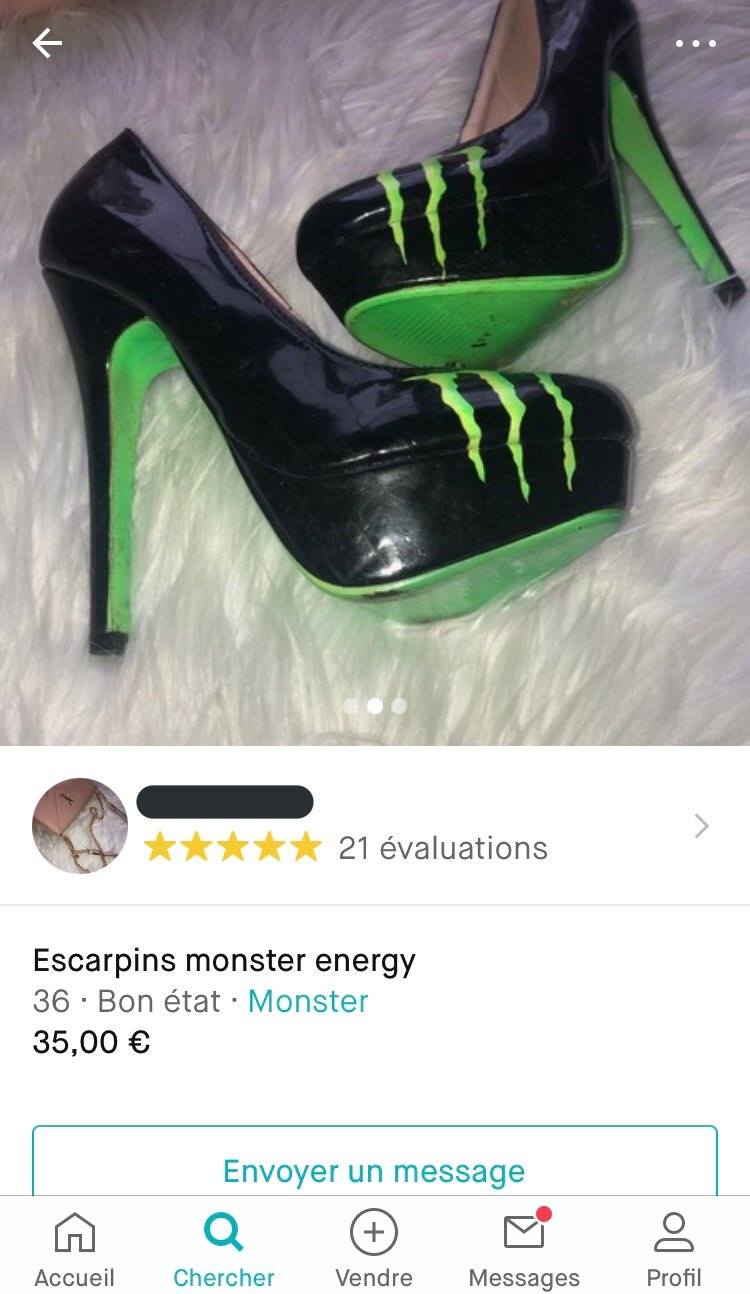Switch to the Profil tab

click(674, 1248)
